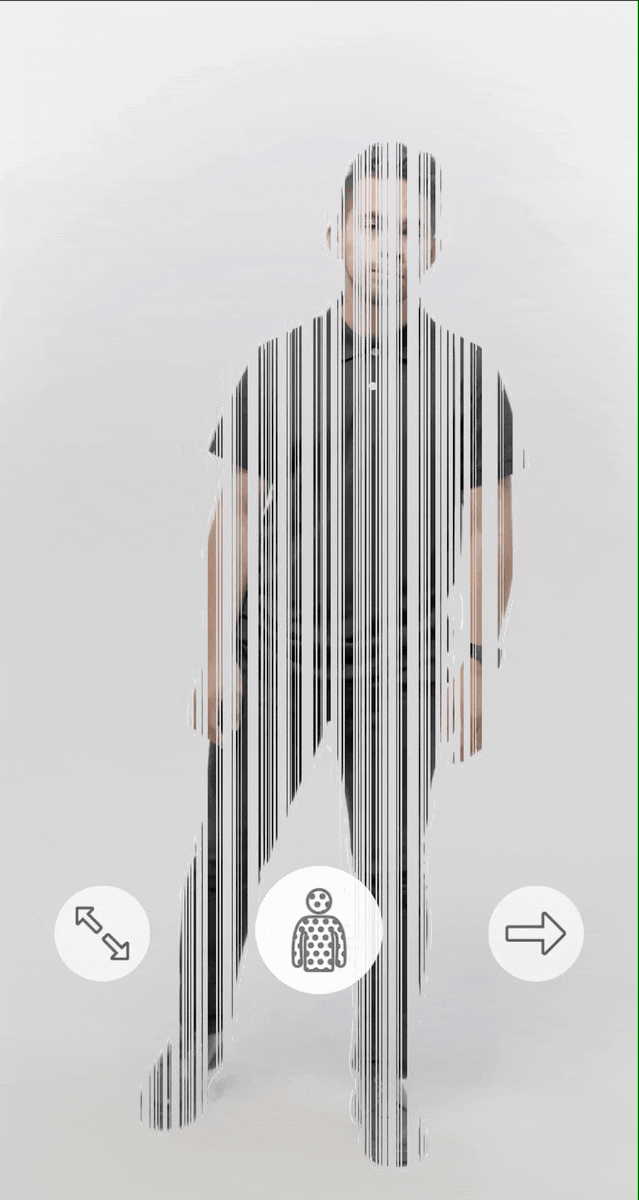Select the dotted body figure button
639x1200 pixels.
click(x=318, y=929)
